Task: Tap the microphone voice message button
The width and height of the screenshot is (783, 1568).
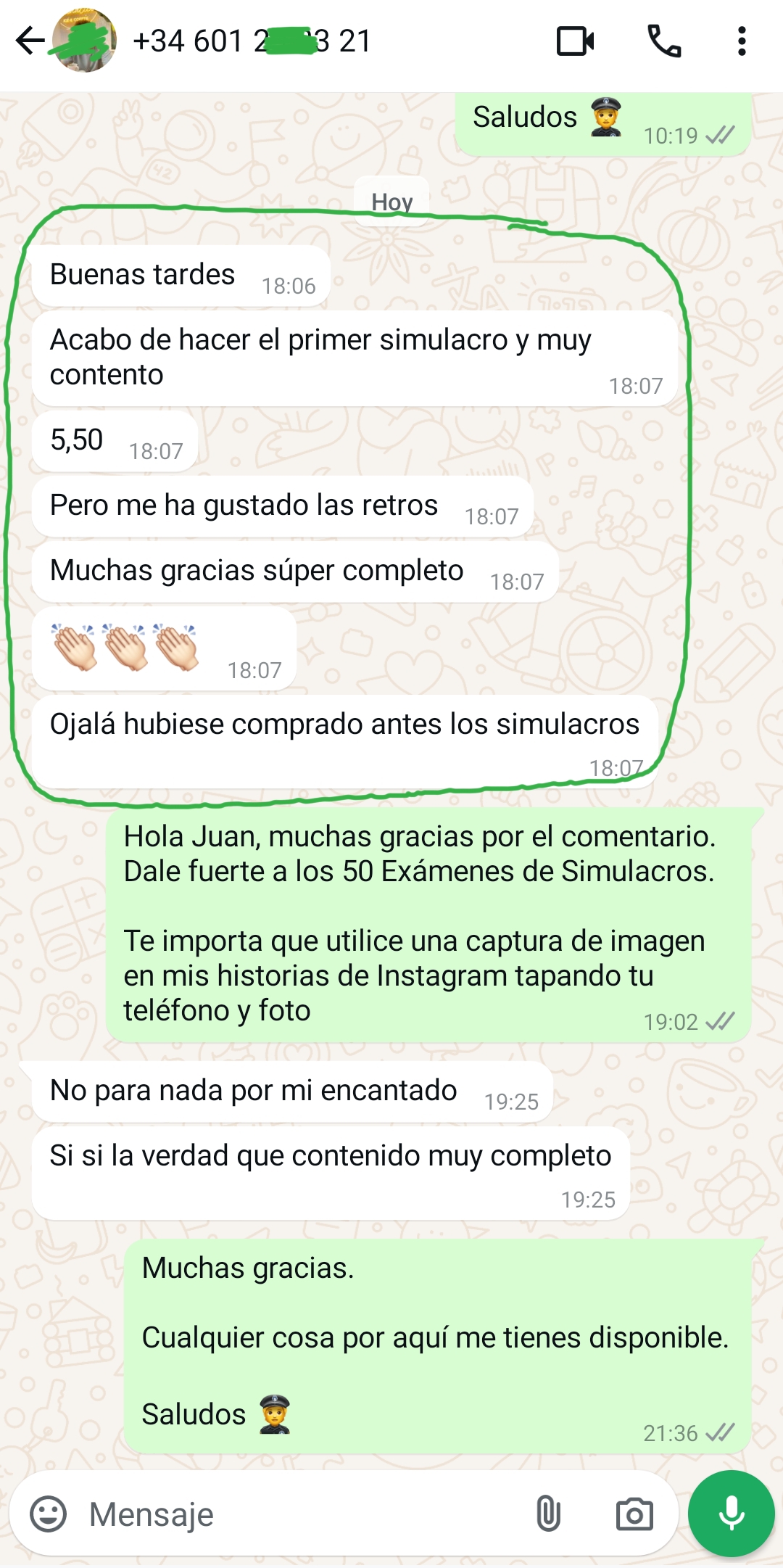Action: (731, 1514)
